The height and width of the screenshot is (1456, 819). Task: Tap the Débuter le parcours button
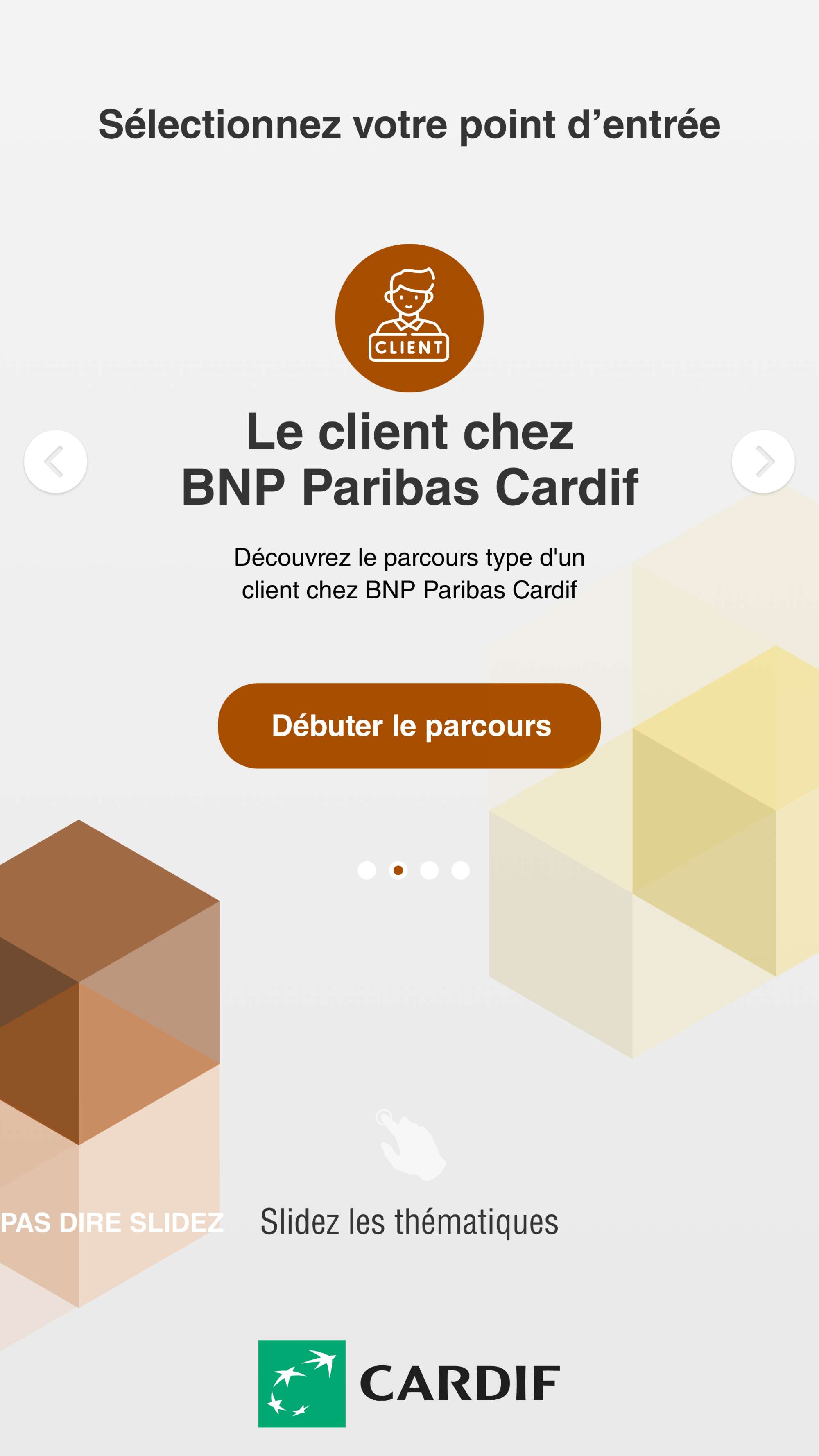pyautogui.click(x=409, y=725)
